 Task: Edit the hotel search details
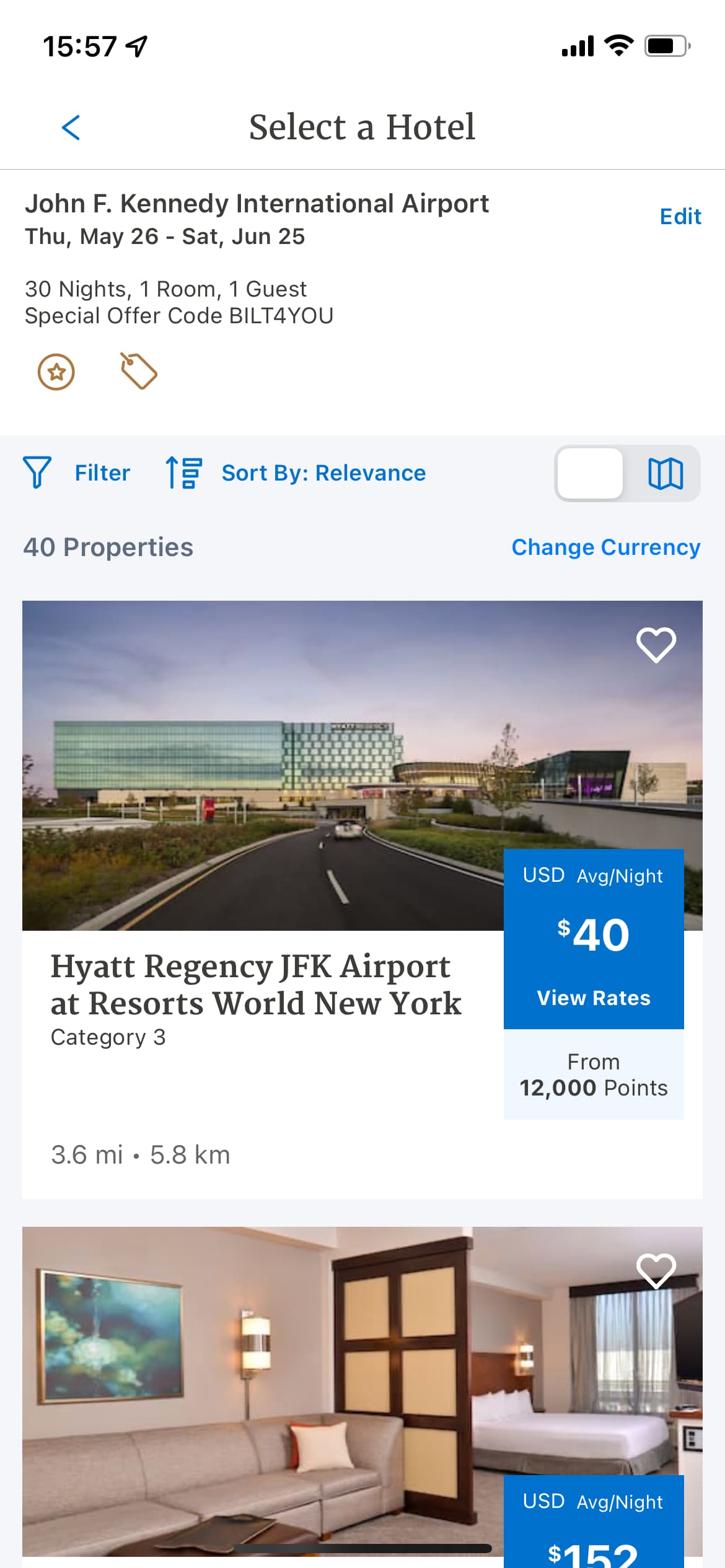tap(680, 217)
